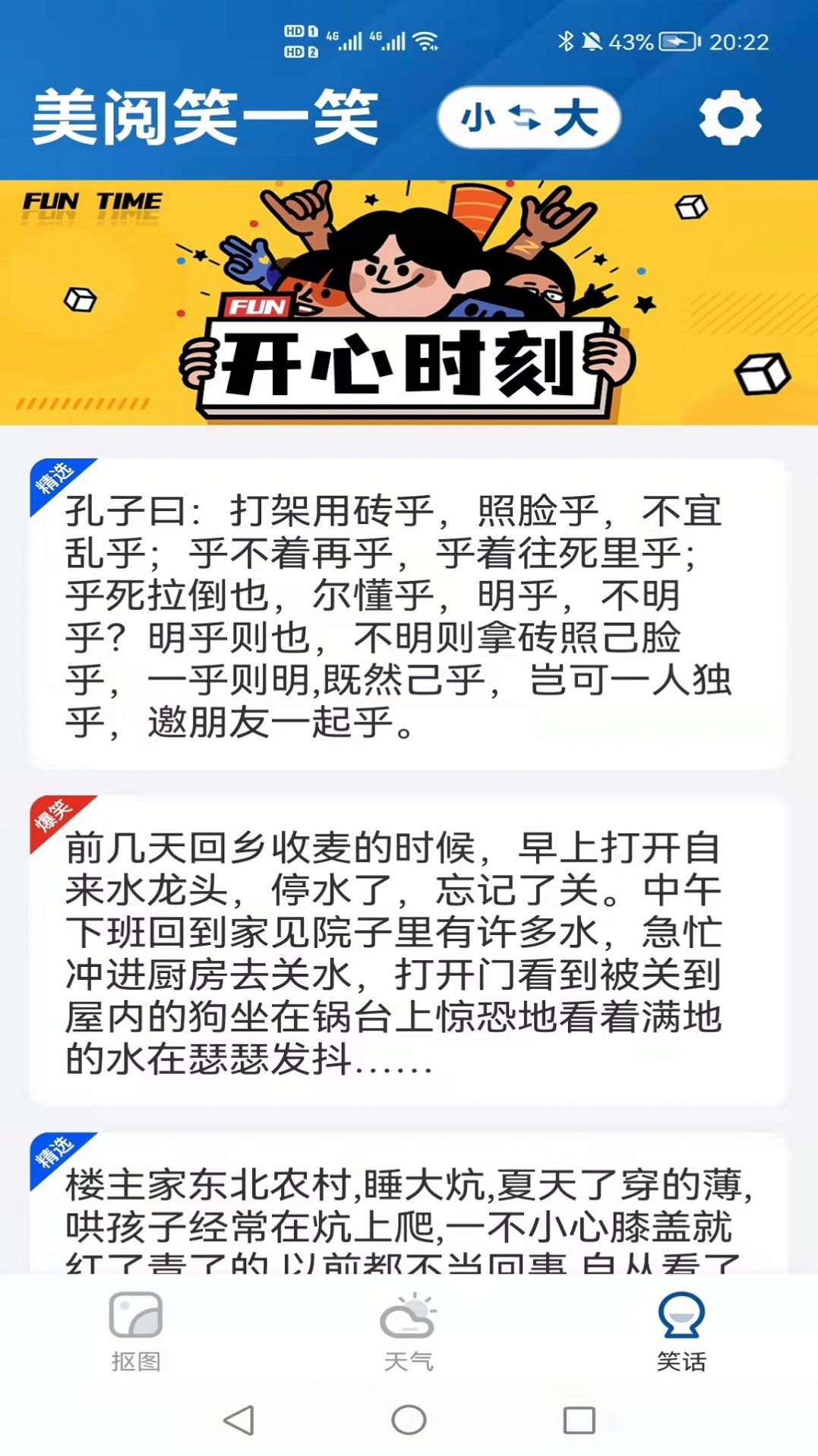Select the 天气 weather cloud icon
The image size is (818, 1456).
pyautogui.click(x=409, y=1323)
